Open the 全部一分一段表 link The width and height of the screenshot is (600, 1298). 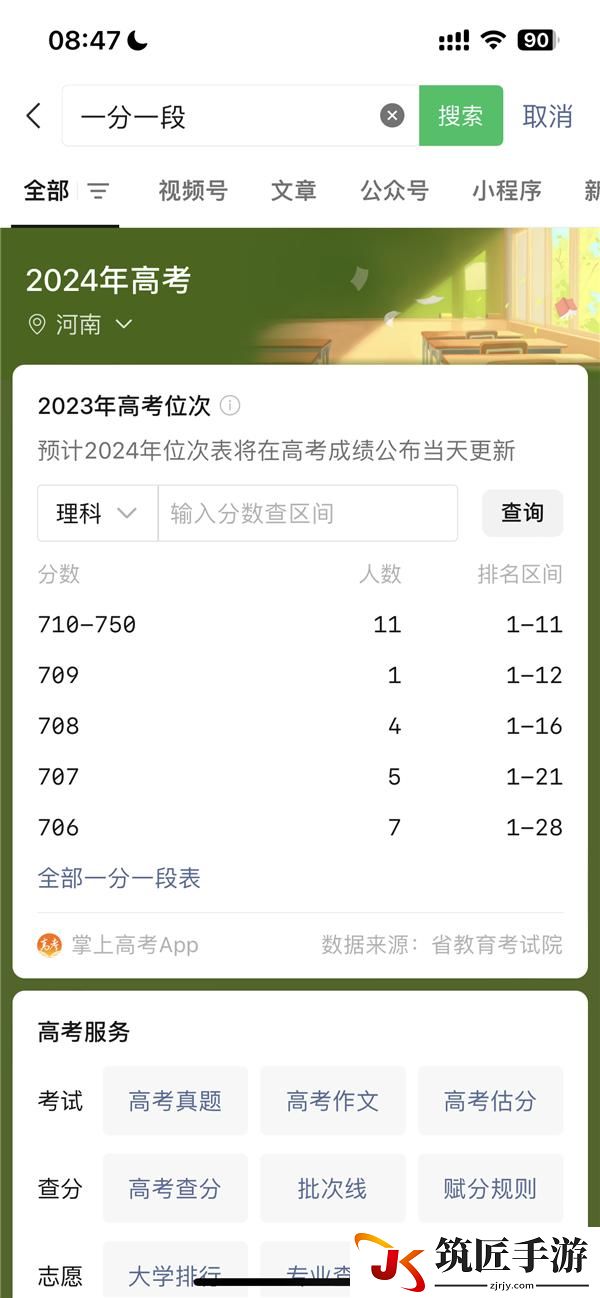point(119,878)
